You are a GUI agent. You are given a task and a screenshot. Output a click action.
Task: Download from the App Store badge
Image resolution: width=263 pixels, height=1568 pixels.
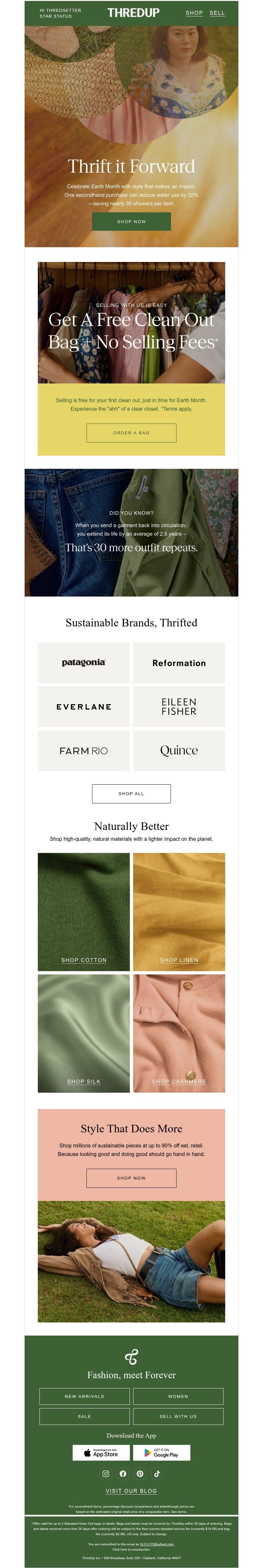(101, 1453)
